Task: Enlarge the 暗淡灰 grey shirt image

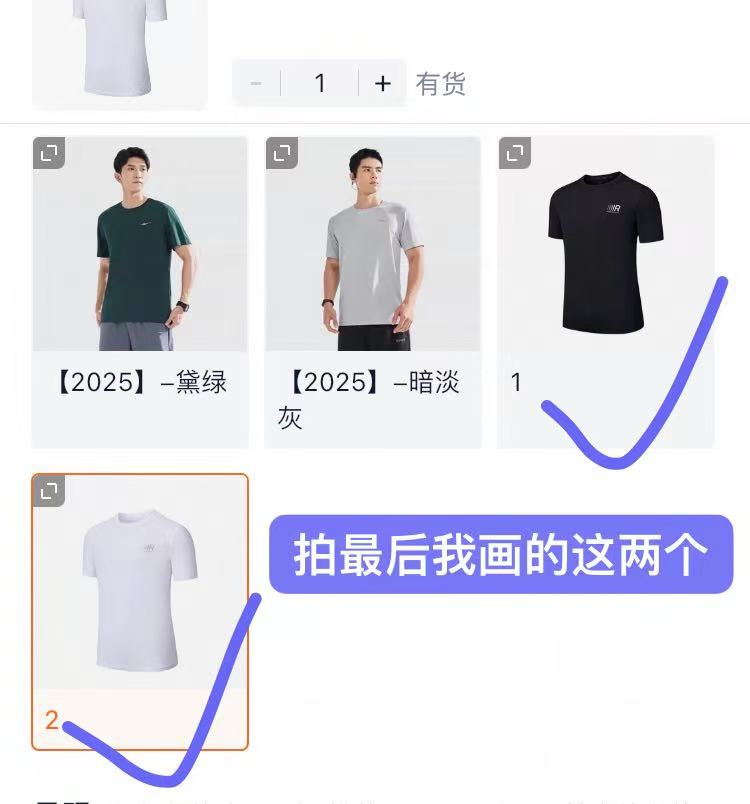Action: tap(282, 153)
